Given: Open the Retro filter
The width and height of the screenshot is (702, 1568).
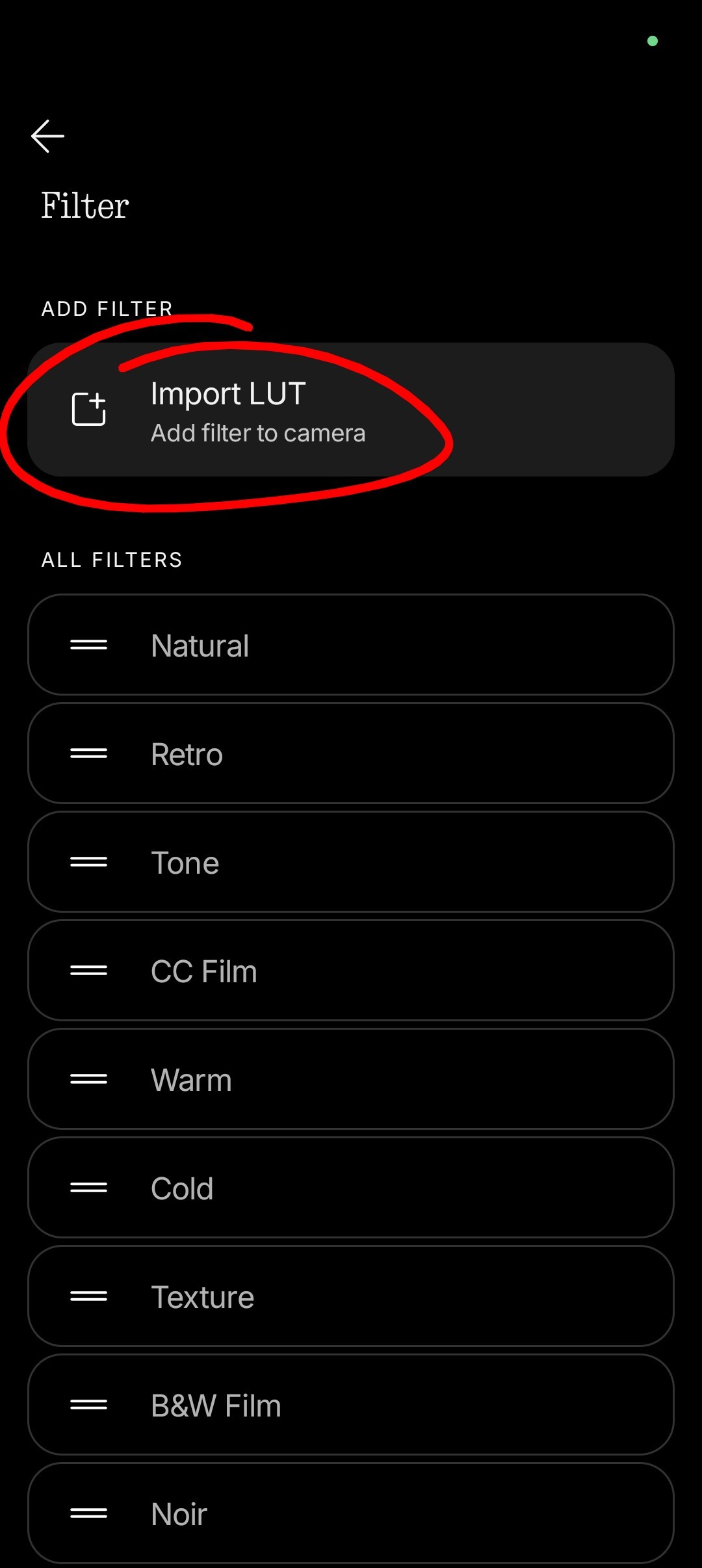Looking at the screenshot, I should point(351,753).
